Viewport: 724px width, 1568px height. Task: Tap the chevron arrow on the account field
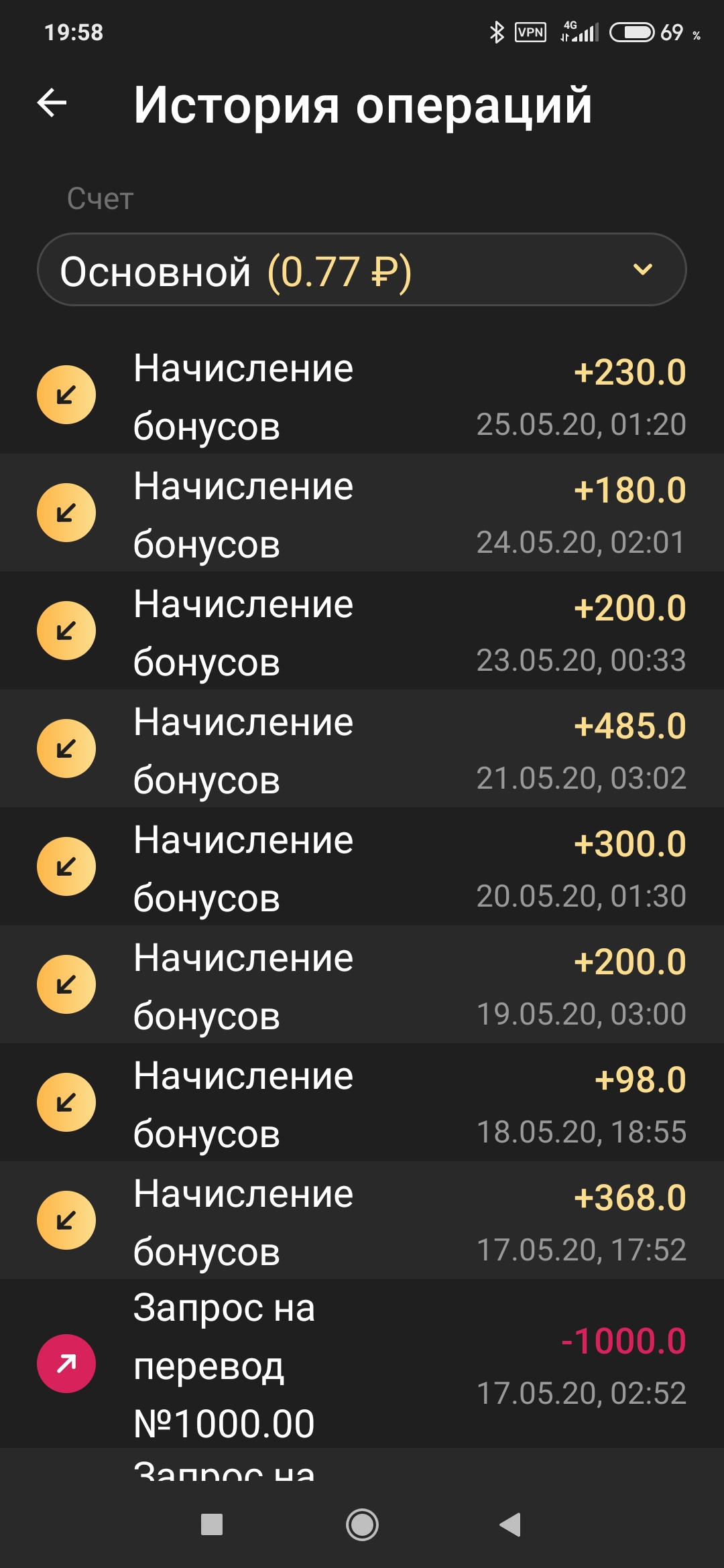[642, 269]
